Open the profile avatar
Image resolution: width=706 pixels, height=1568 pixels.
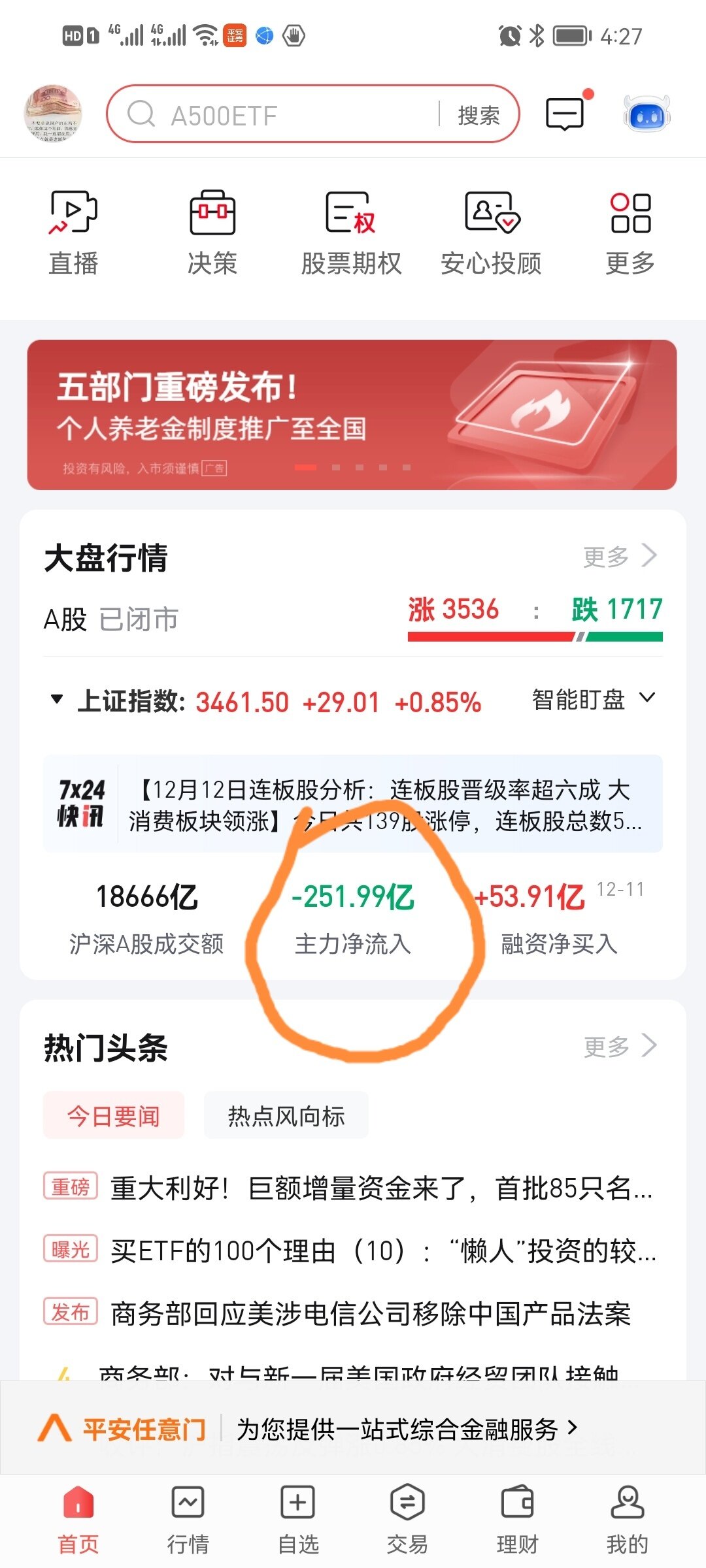point(53,114)
